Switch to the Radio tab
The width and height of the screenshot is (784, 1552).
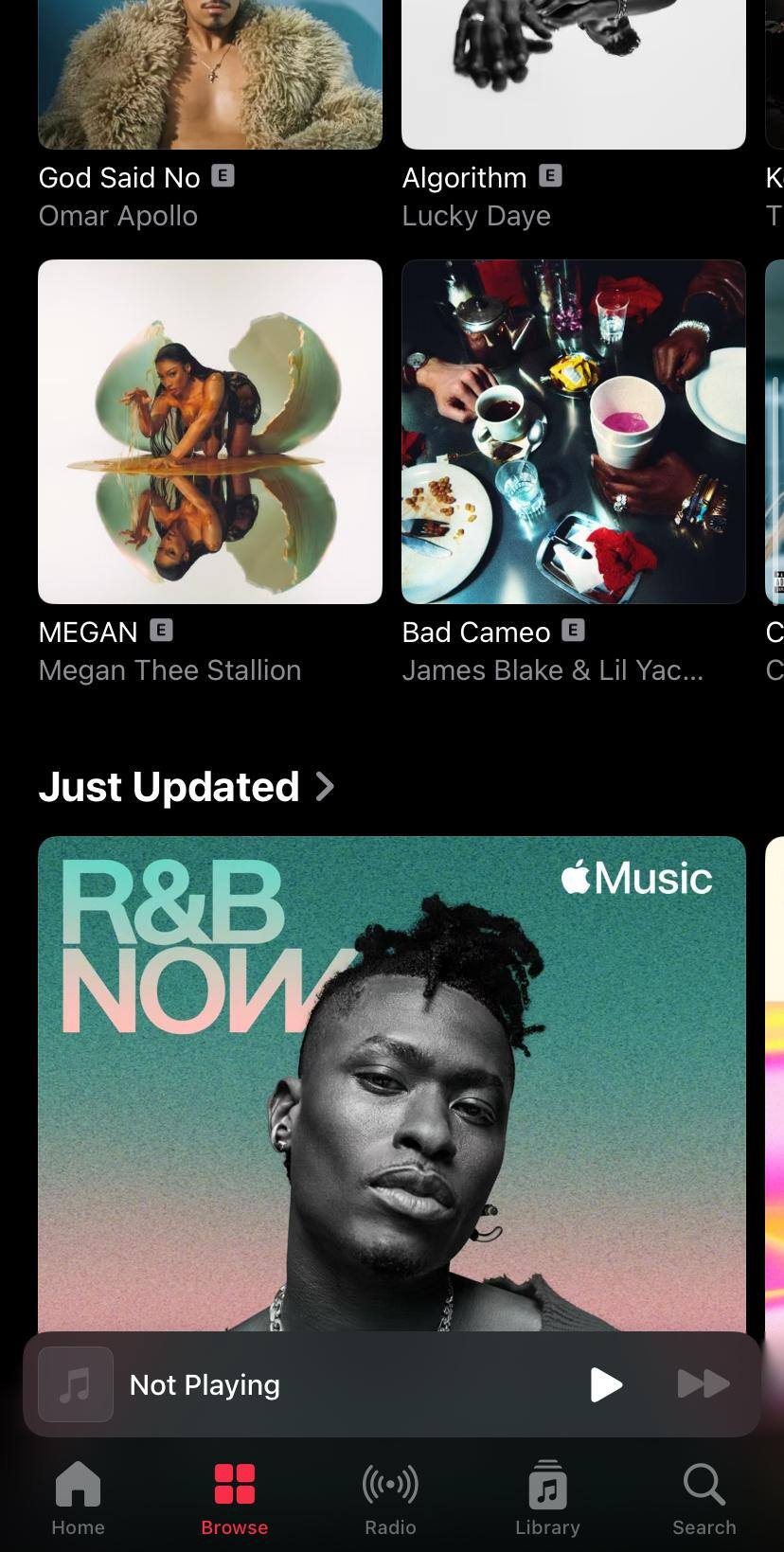(x=390, y=1497)
